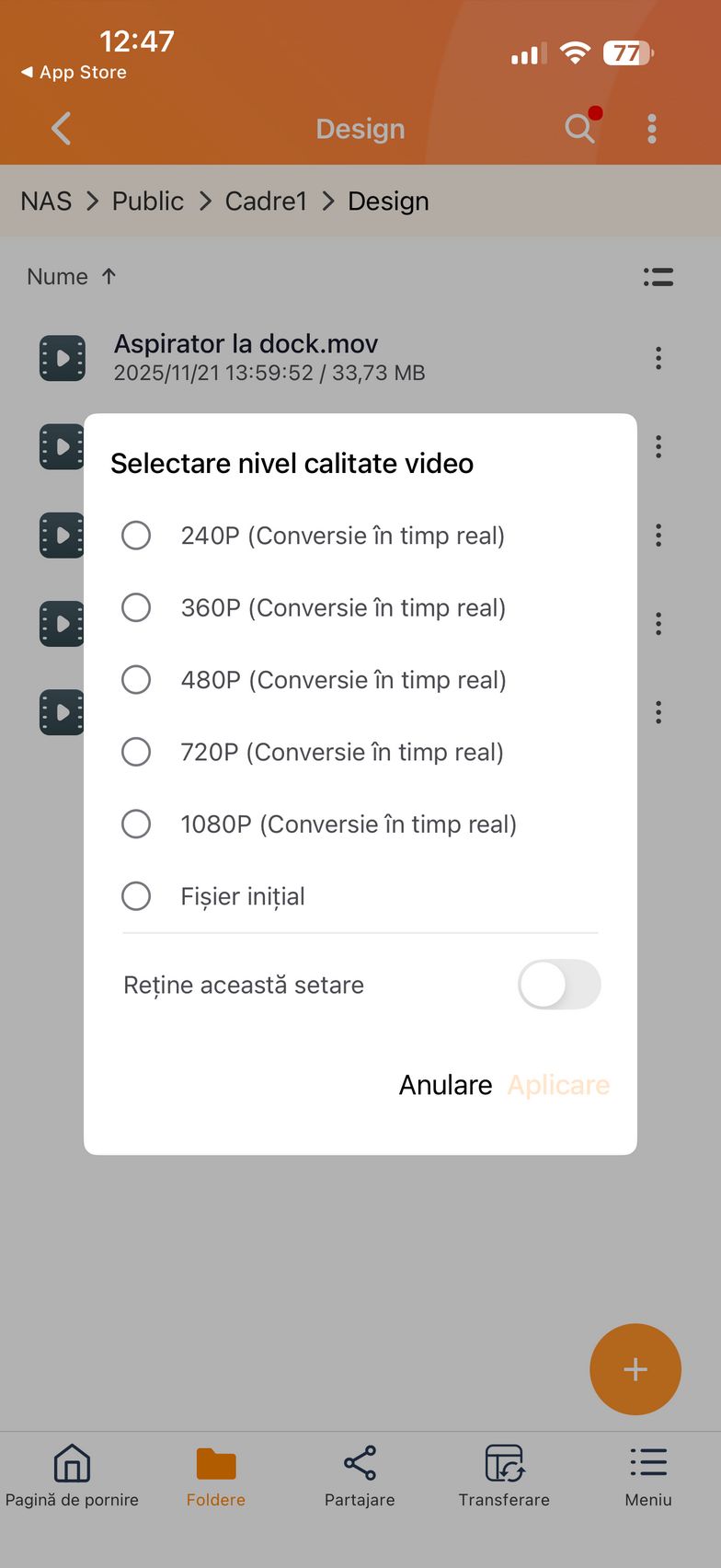Open the overflow menu in app bar
Viewport: 721px width, 1568px height.
tap(652, 129)
